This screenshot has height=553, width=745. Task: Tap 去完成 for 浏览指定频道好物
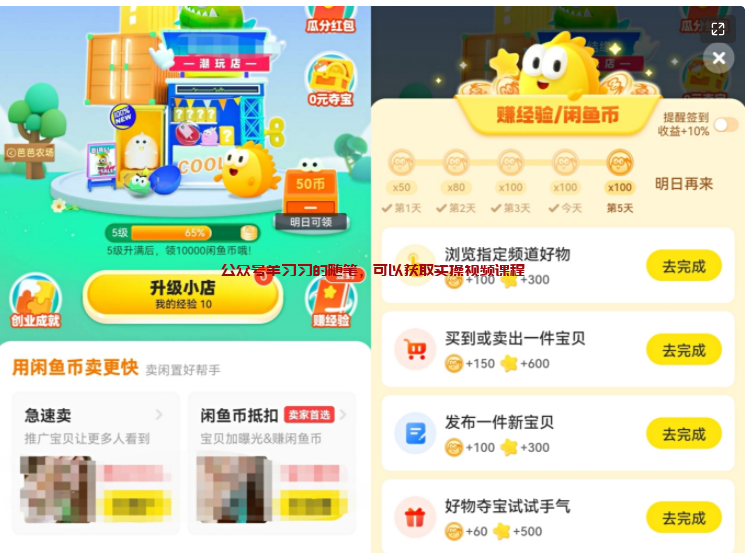pos(684,266)
